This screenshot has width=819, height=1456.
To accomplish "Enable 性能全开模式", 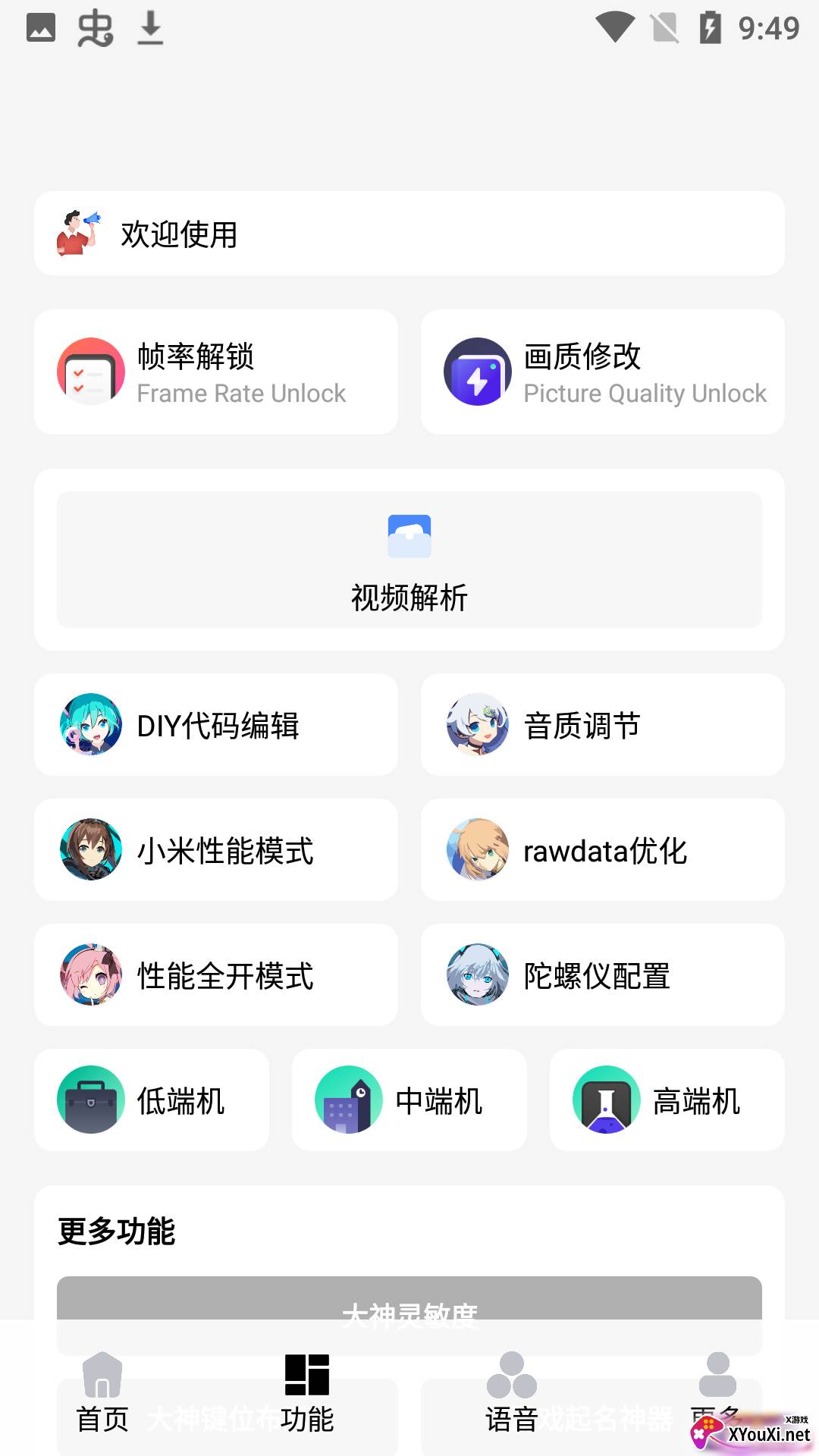I will click(216, 975).
